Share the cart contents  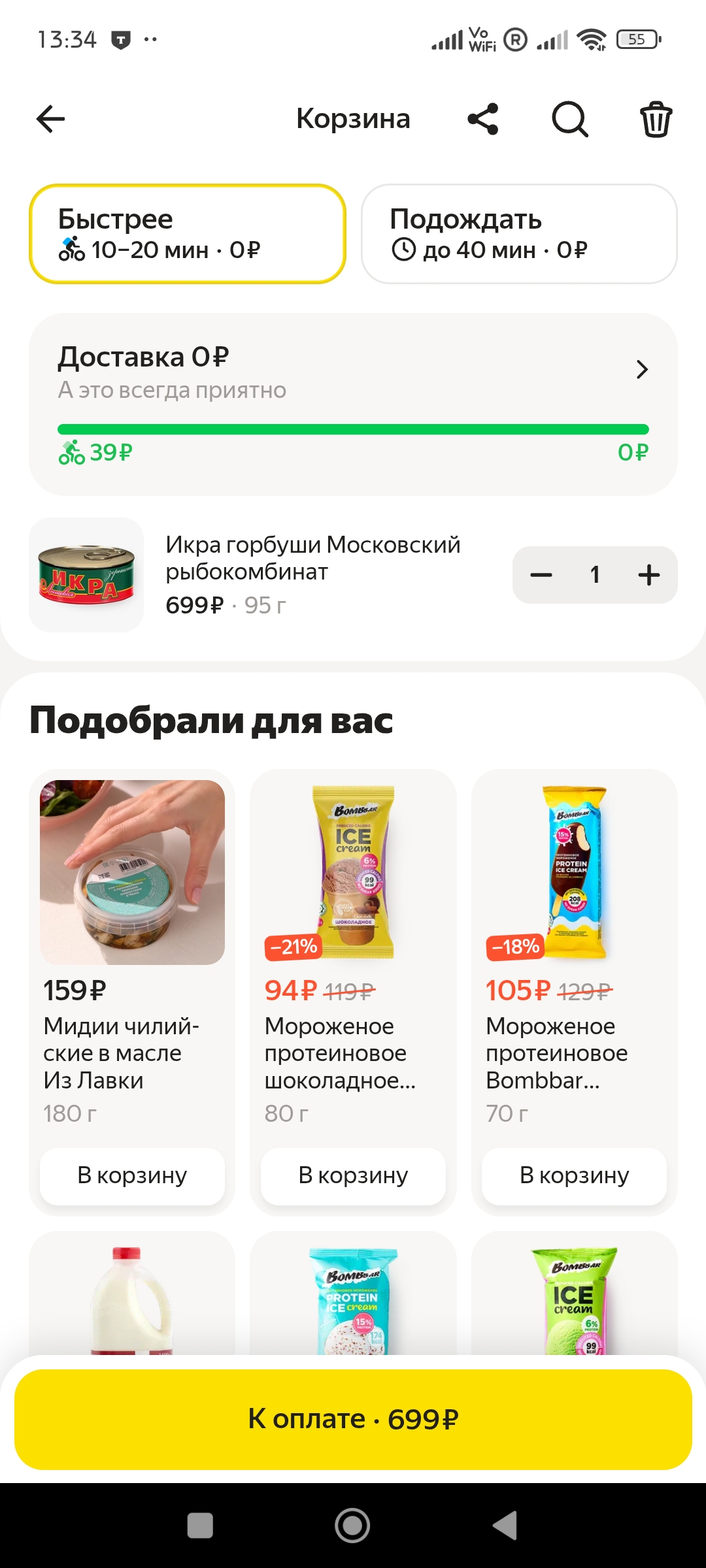coord(483,119)
